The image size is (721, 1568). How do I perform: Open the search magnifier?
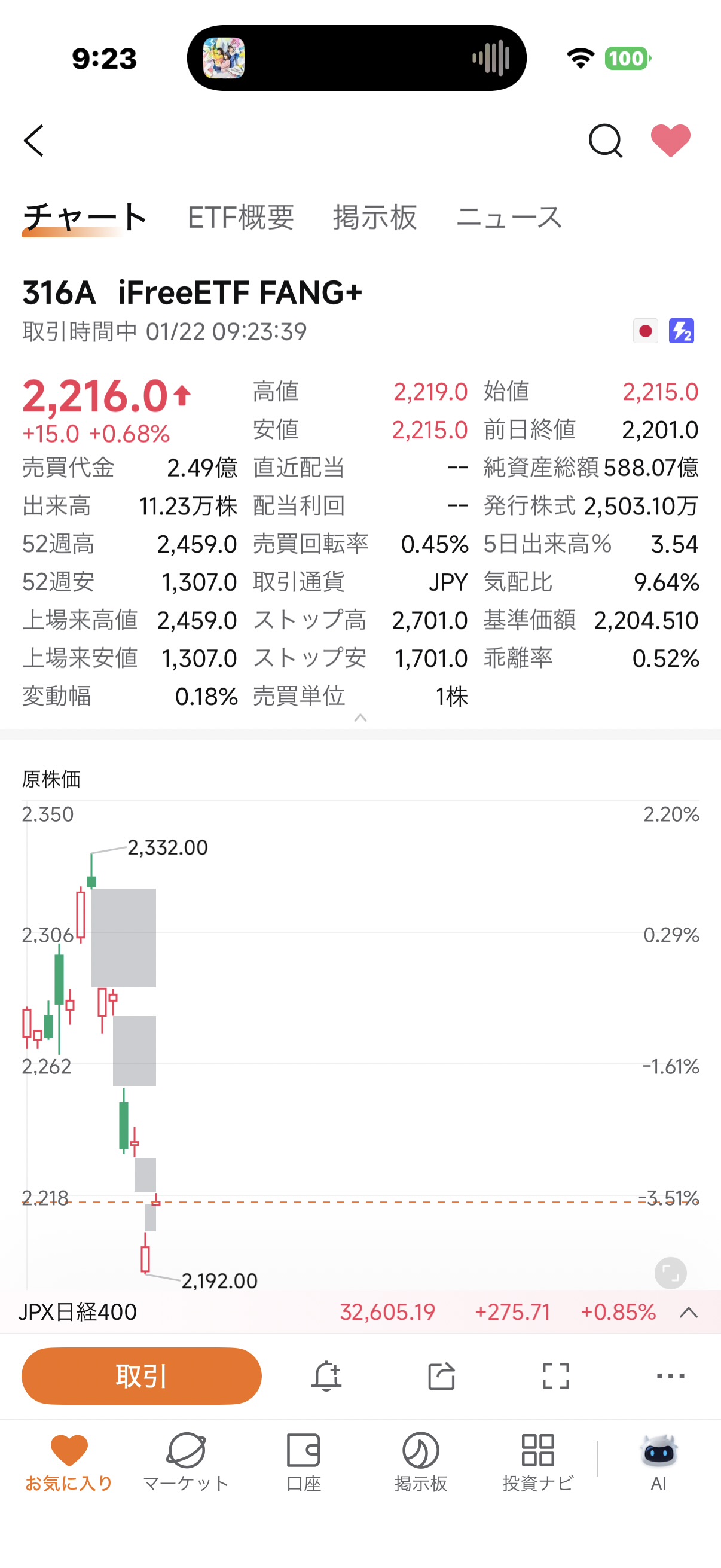605,141
